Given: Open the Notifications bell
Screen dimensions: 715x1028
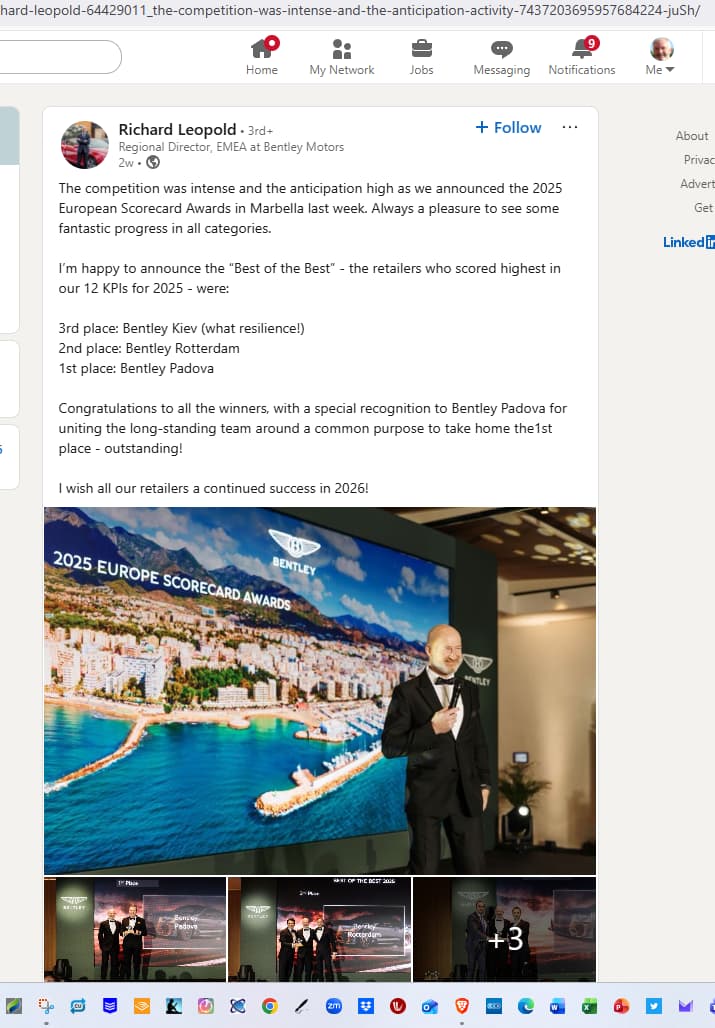Looking at the screenshot, I should click(581, 57).
